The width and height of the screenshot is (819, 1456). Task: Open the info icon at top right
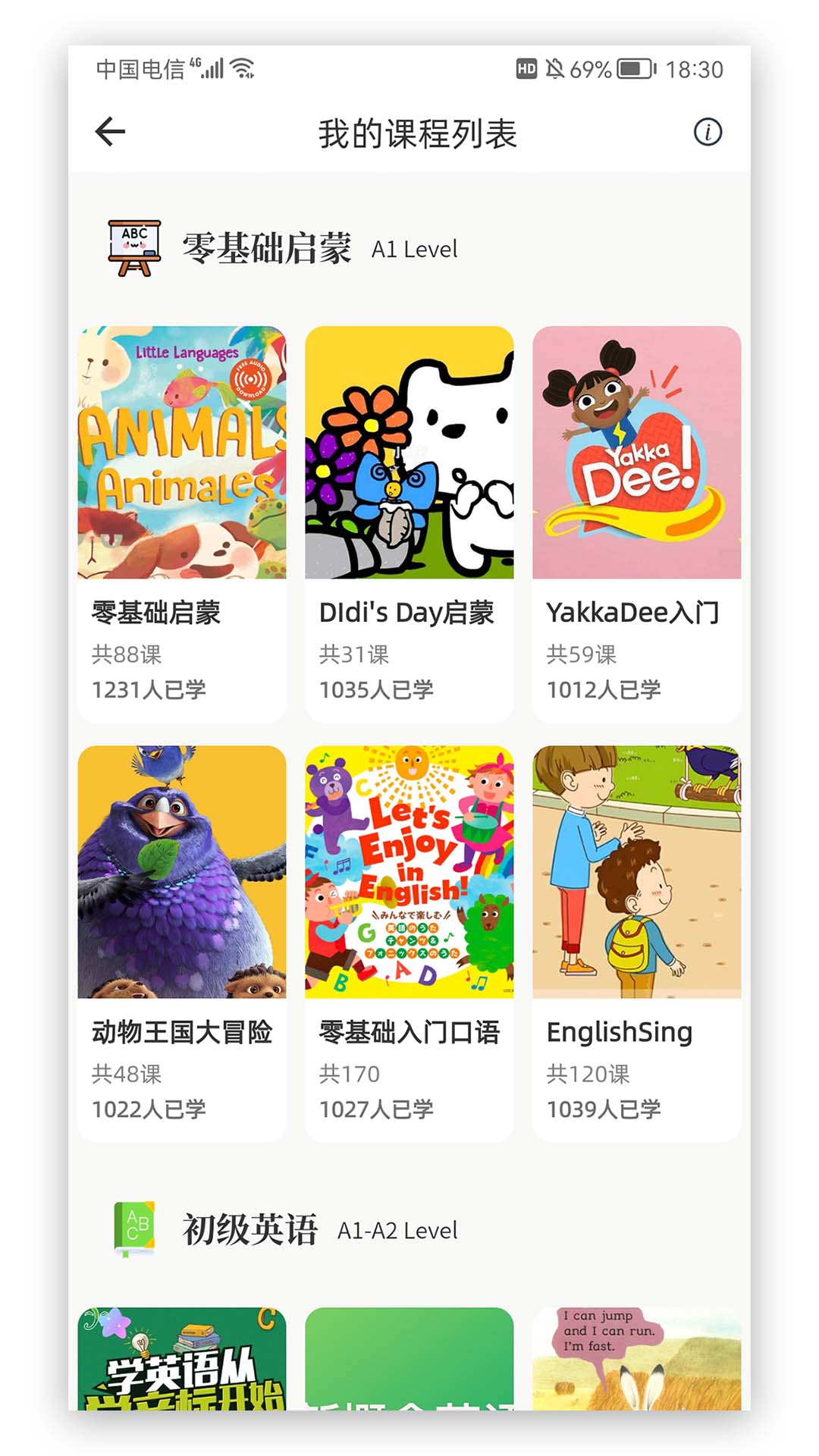click(x=708, y=133)
